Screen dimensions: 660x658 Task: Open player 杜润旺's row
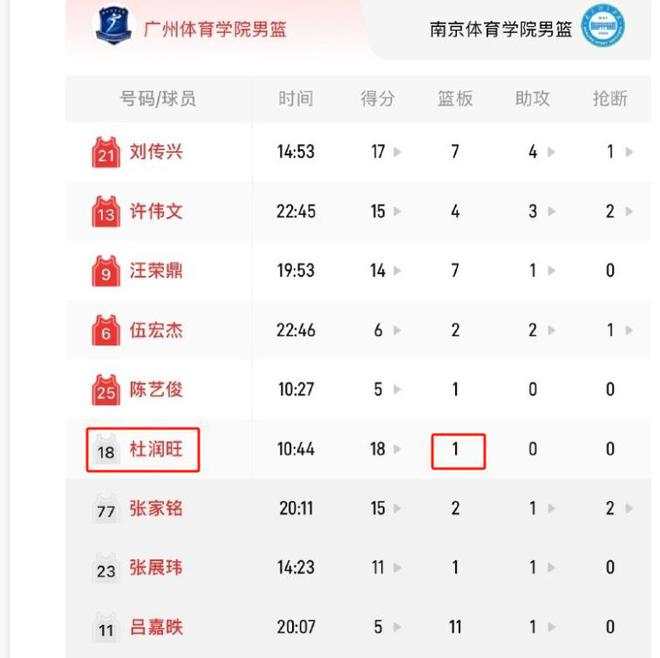(156, 449)
